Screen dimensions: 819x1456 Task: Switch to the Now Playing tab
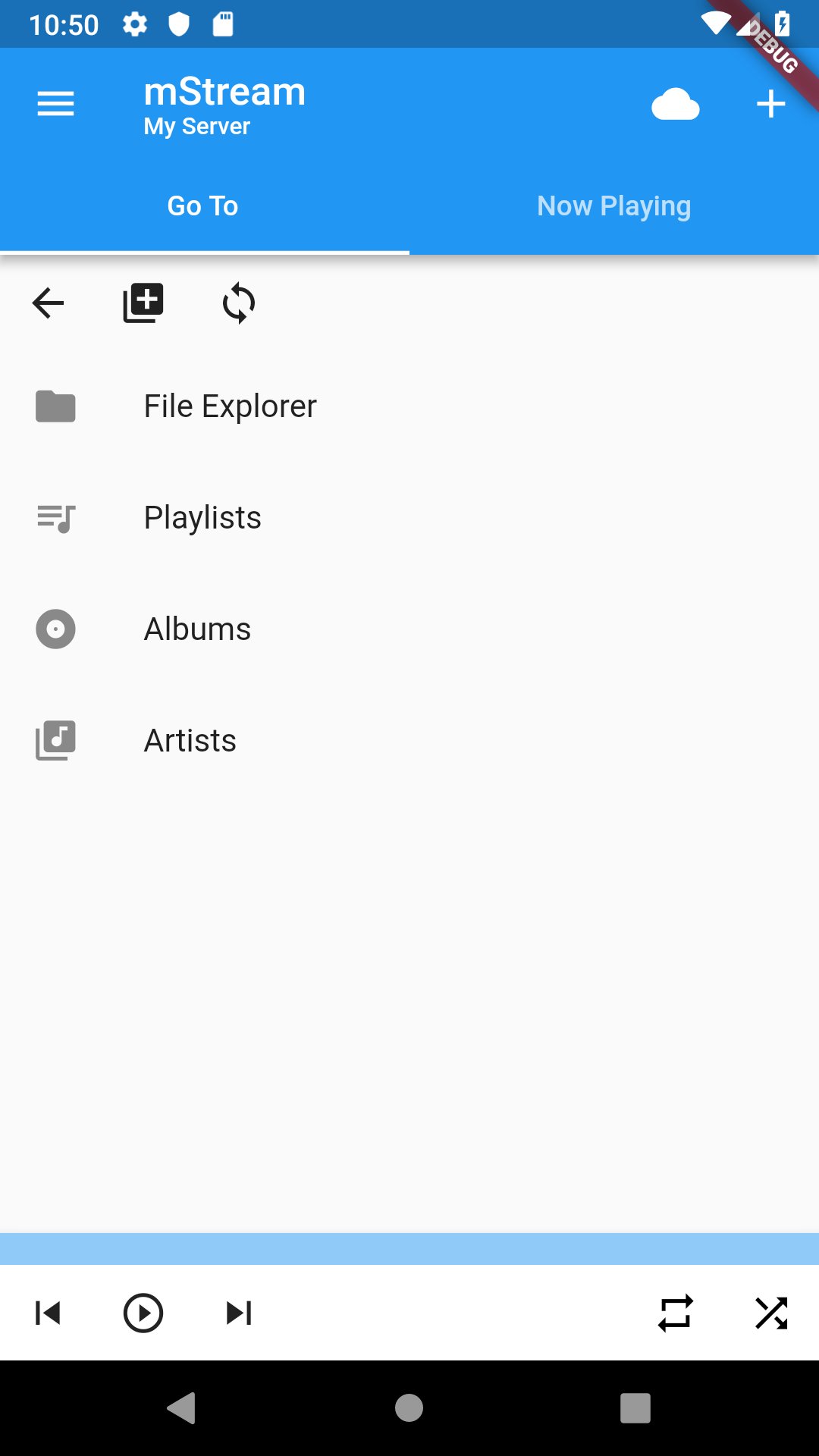click(613, 205)
